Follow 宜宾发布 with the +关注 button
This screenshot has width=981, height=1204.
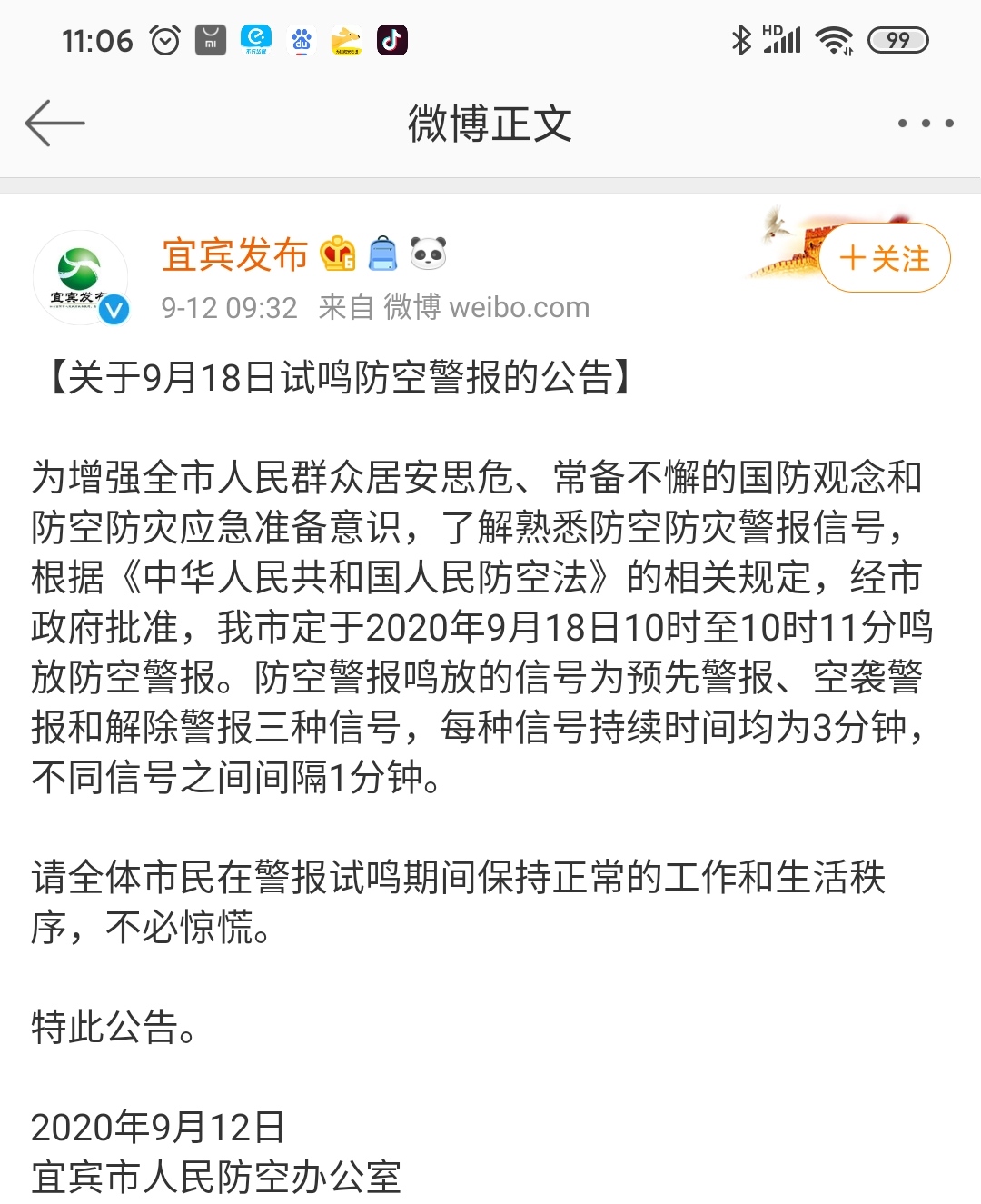[x=884, y=258]
